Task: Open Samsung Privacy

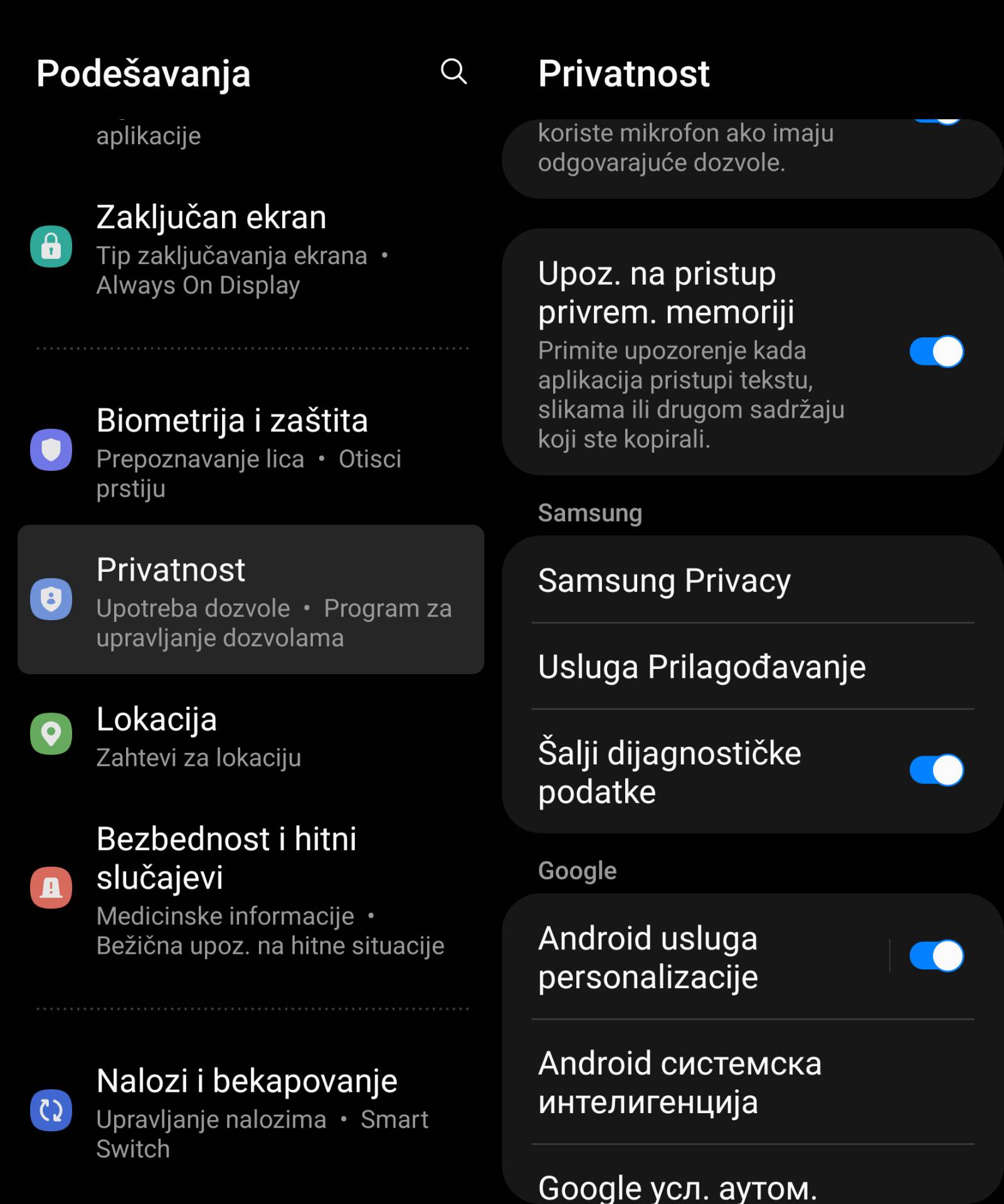Action: (665, 580)
